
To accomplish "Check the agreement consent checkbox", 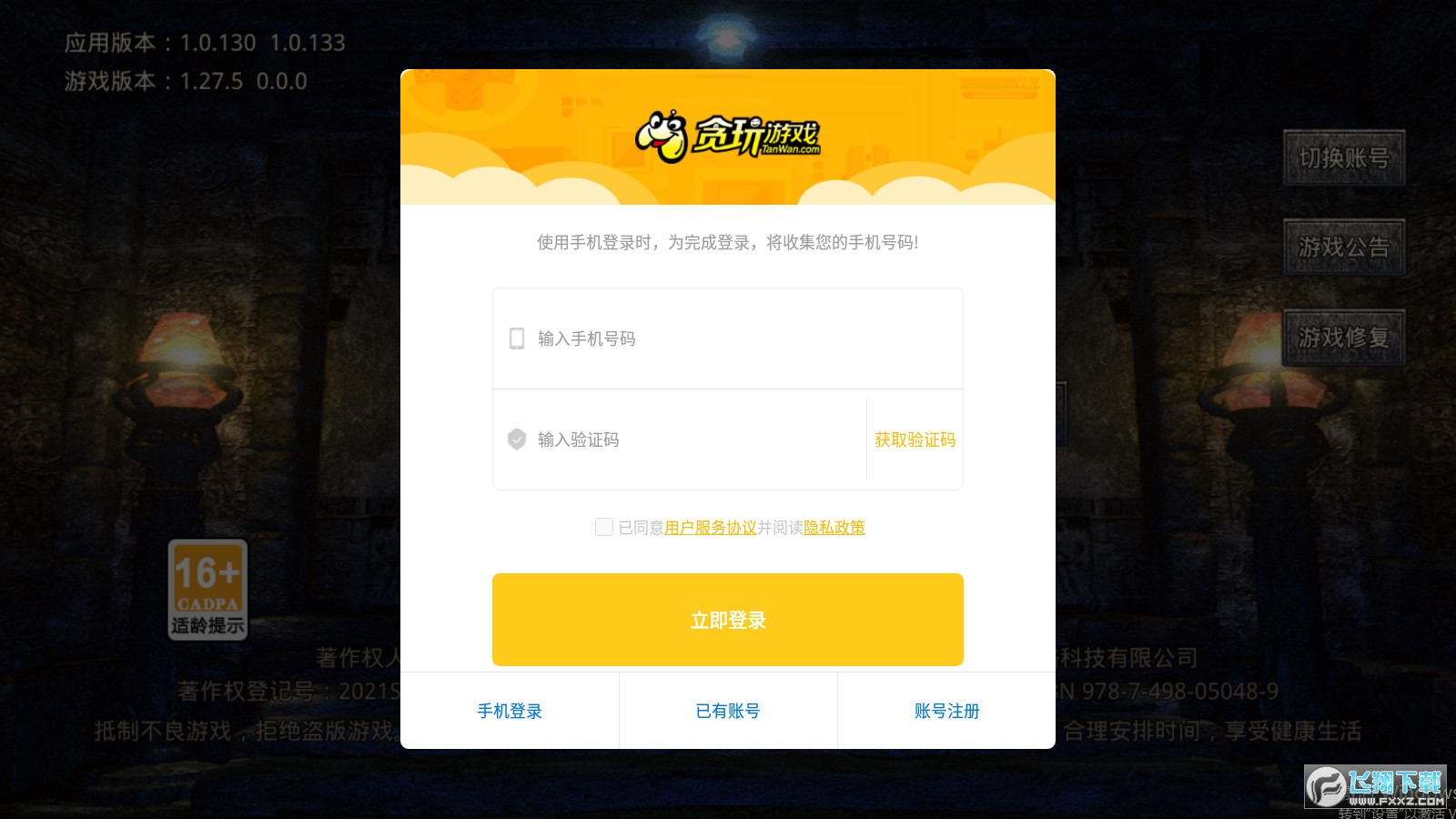I will [x=604, y=527].
